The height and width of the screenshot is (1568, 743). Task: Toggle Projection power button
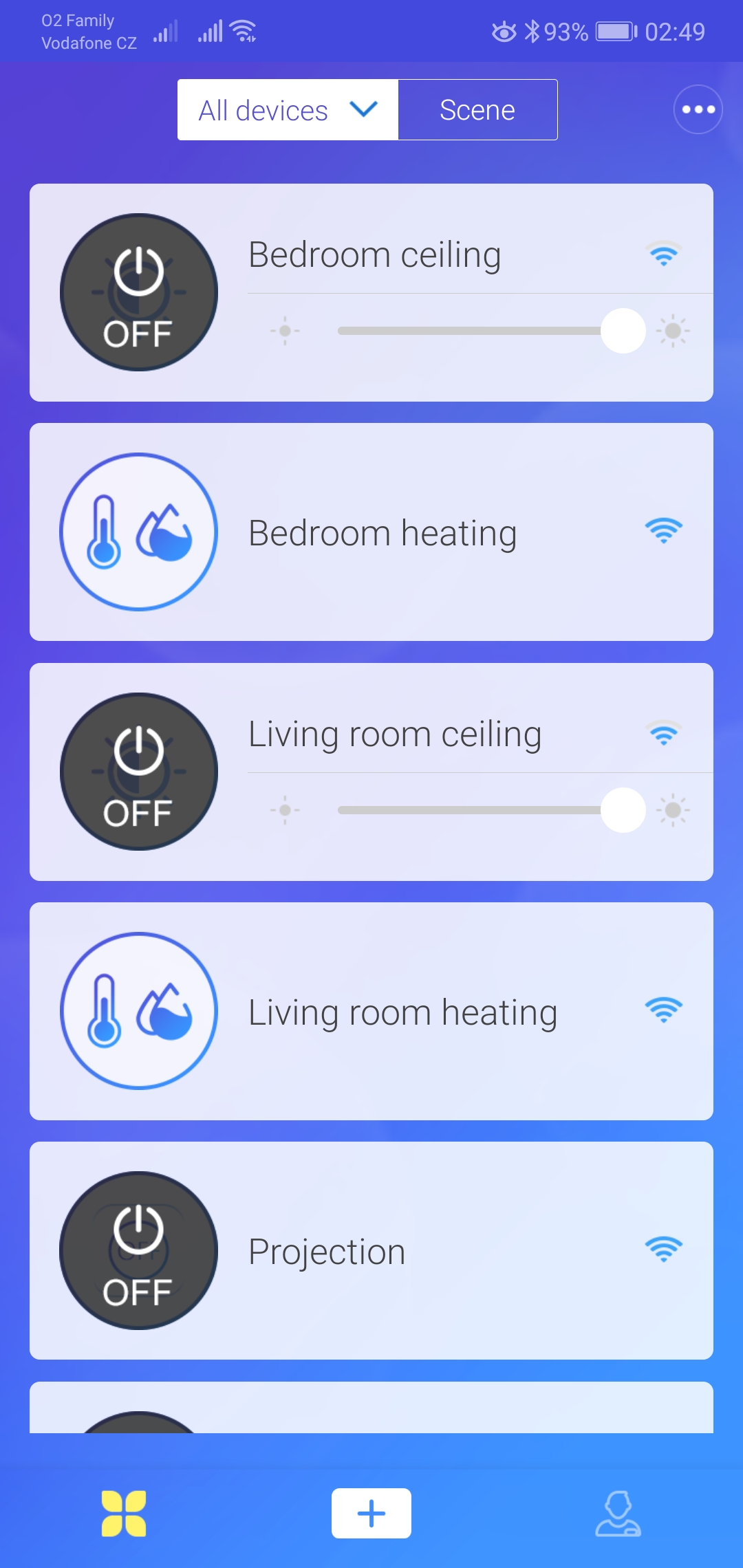pos(139,1250)
